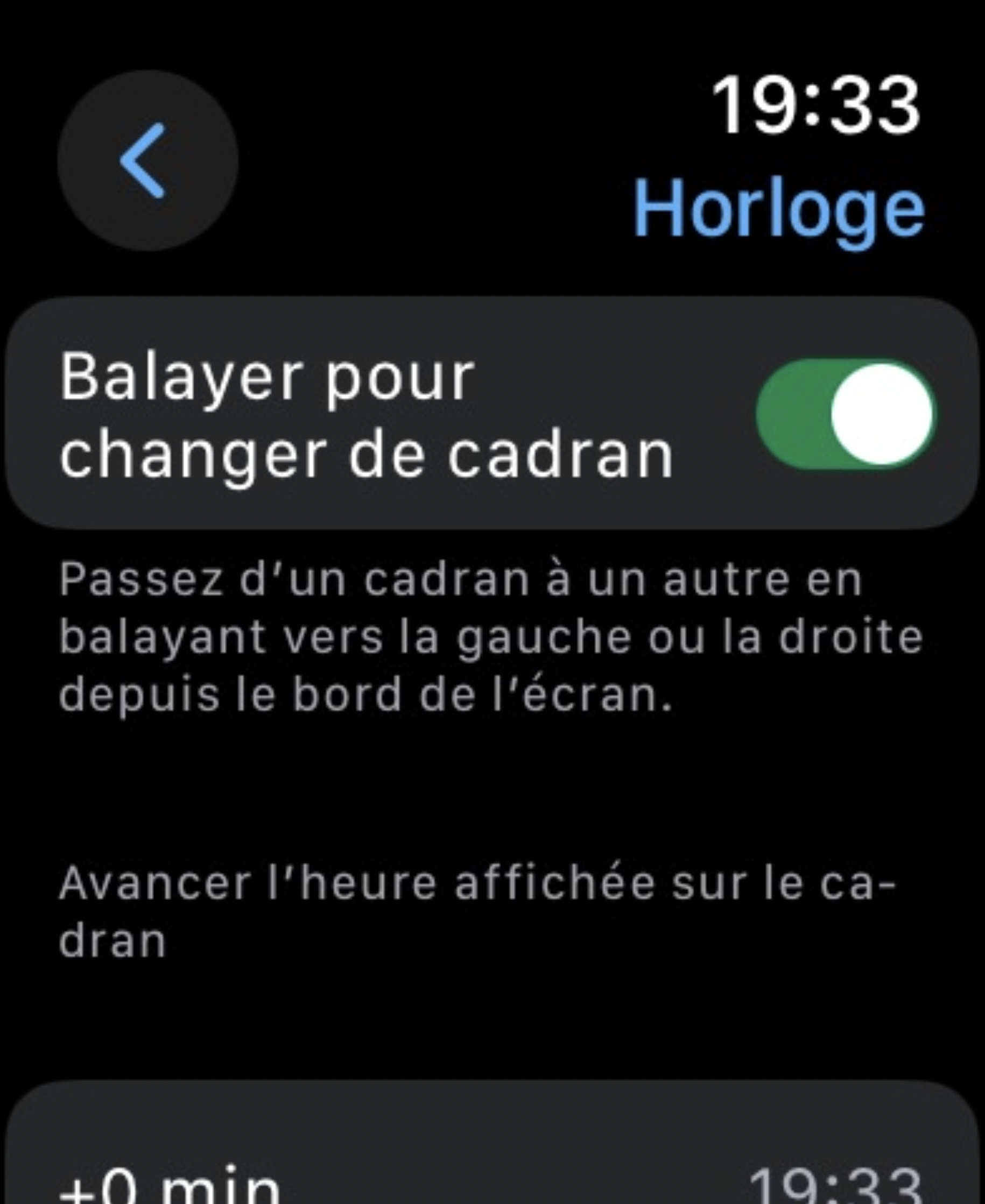Disable Balayer pour changer de cadran
This screenshot has width=985, height=1204.
click(845, 414)
